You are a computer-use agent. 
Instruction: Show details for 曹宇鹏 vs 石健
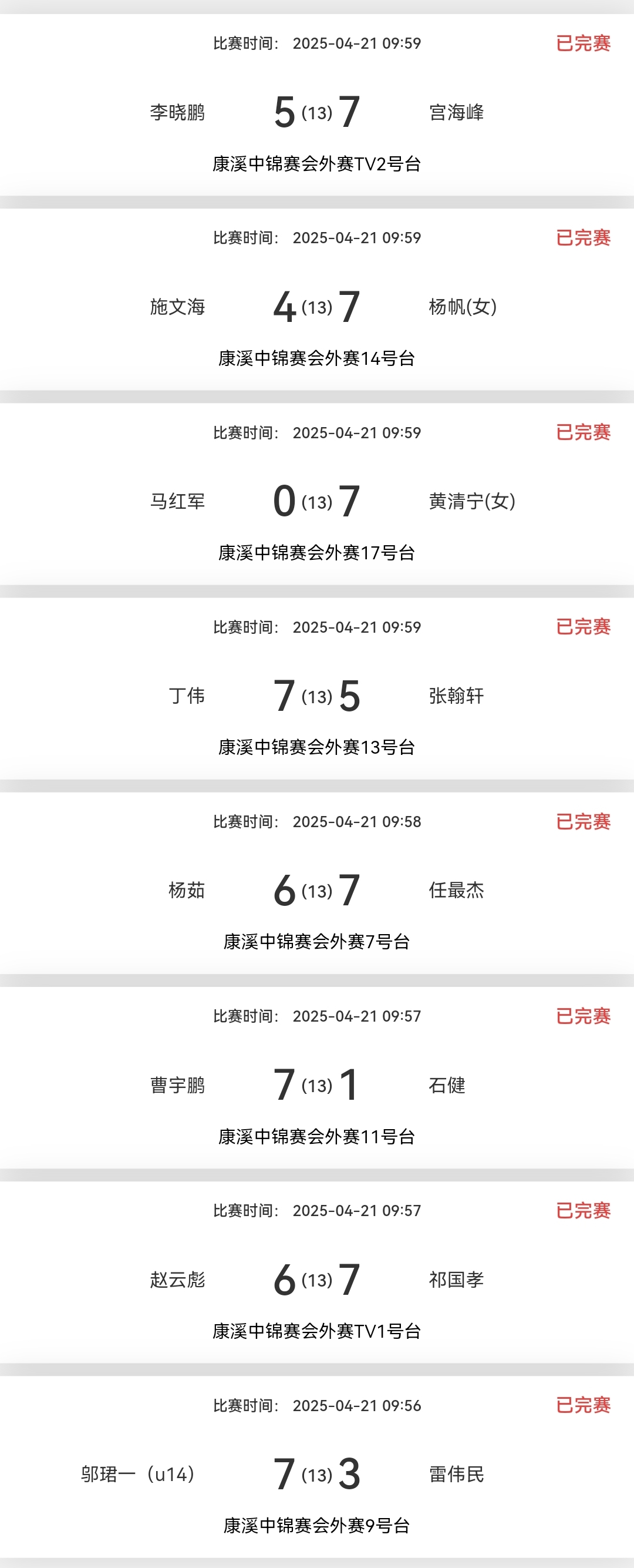pos(316,1084)
